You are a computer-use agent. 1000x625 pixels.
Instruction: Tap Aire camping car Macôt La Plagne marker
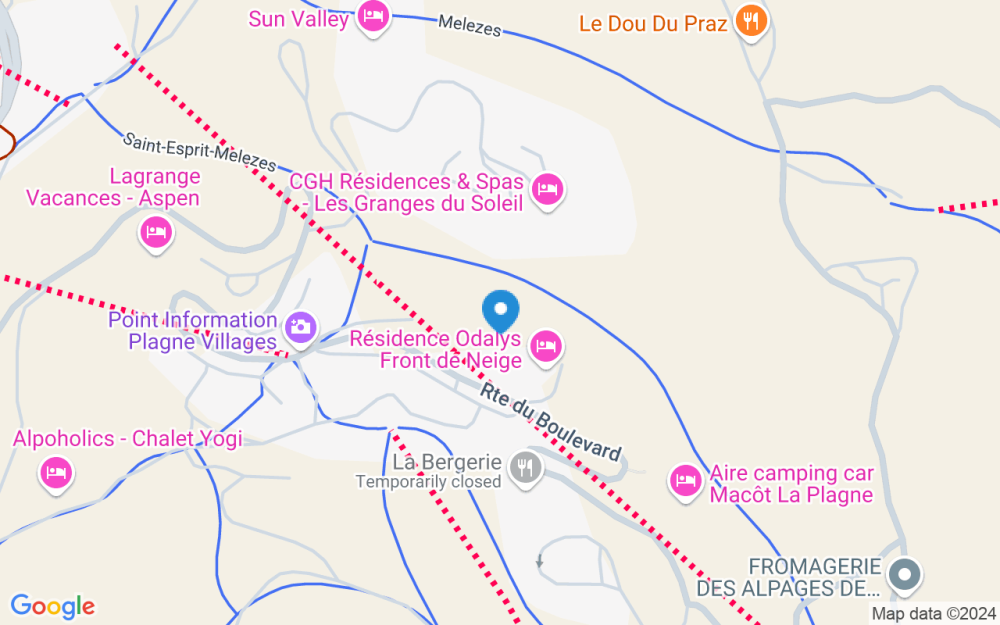click(685, 479)
